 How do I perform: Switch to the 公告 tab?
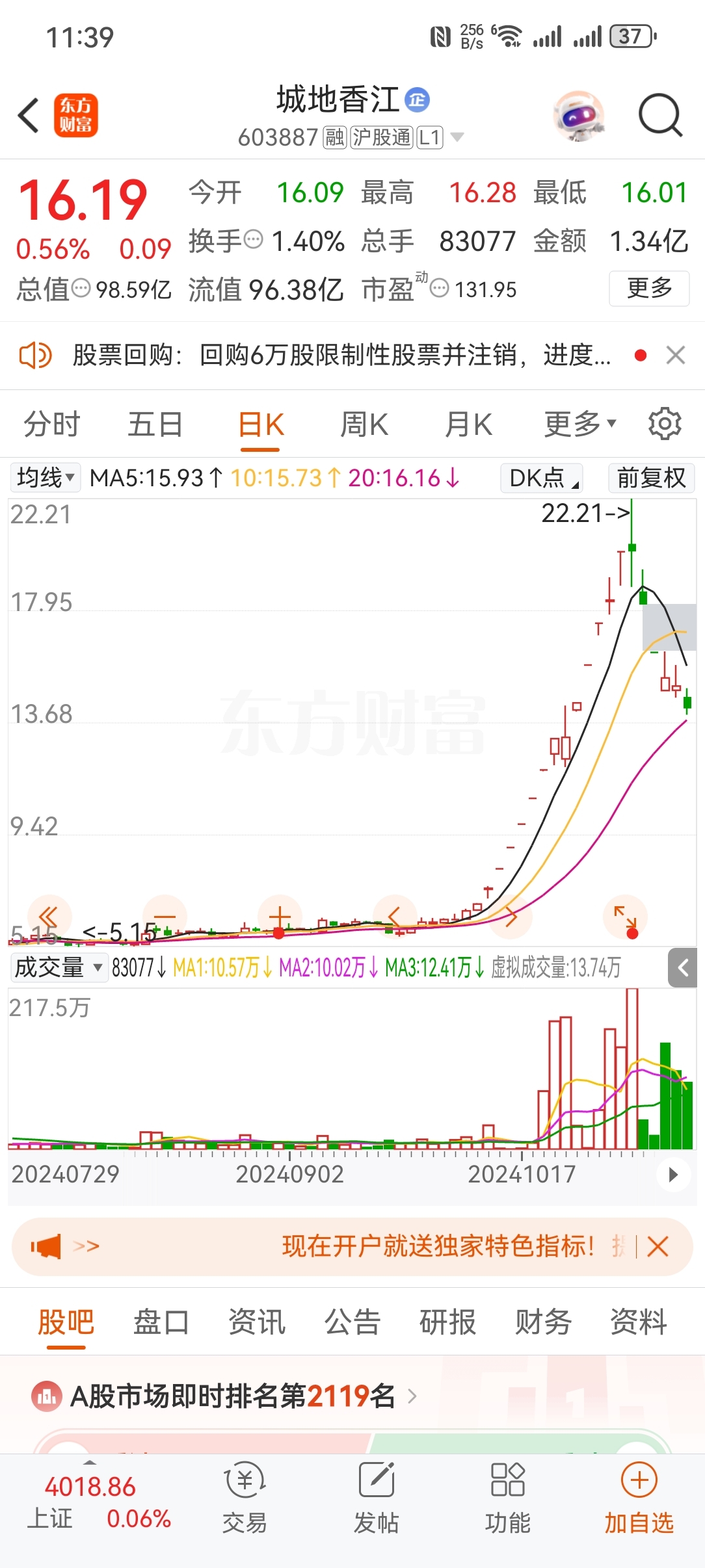(x=352, y=1322)
